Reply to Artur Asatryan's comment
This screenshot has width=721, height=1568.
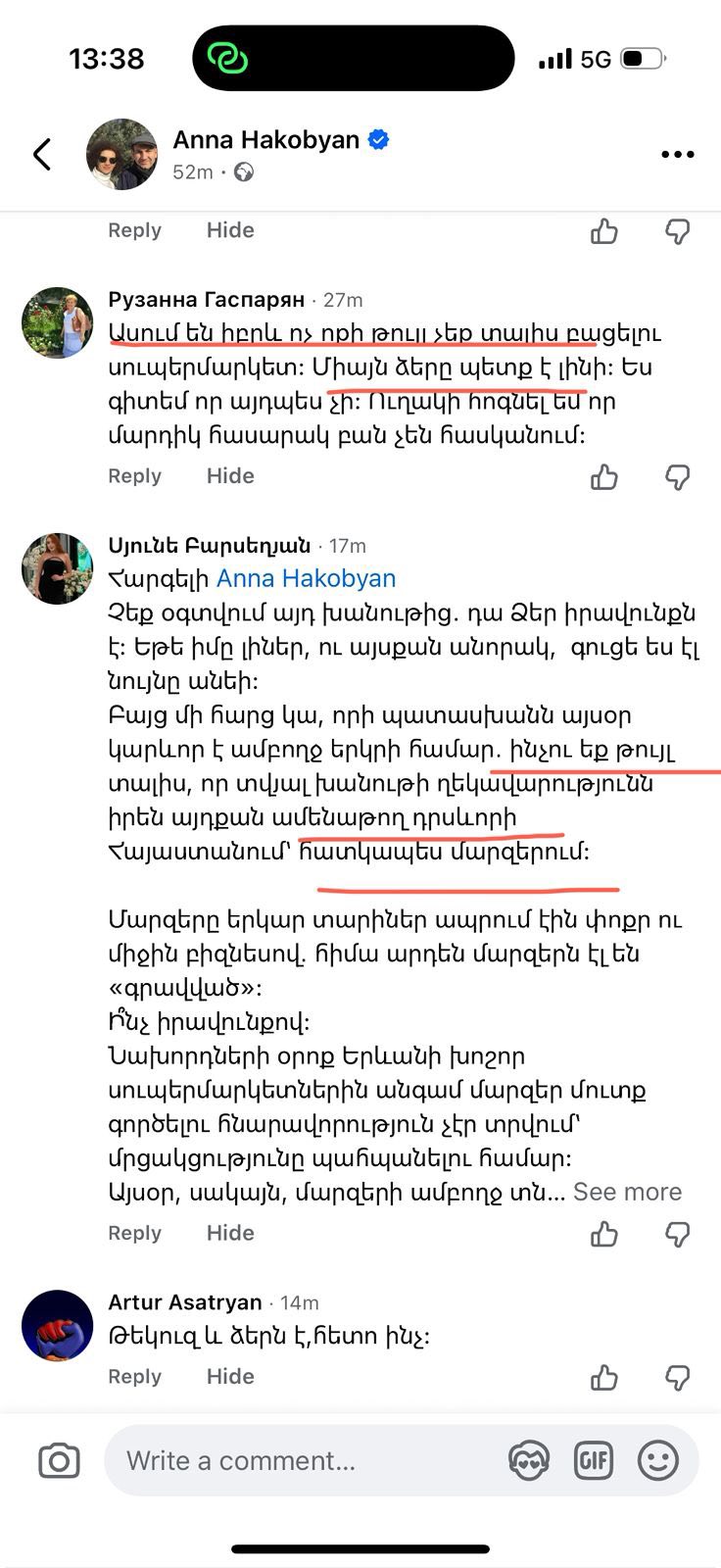tap(134, 1377)
